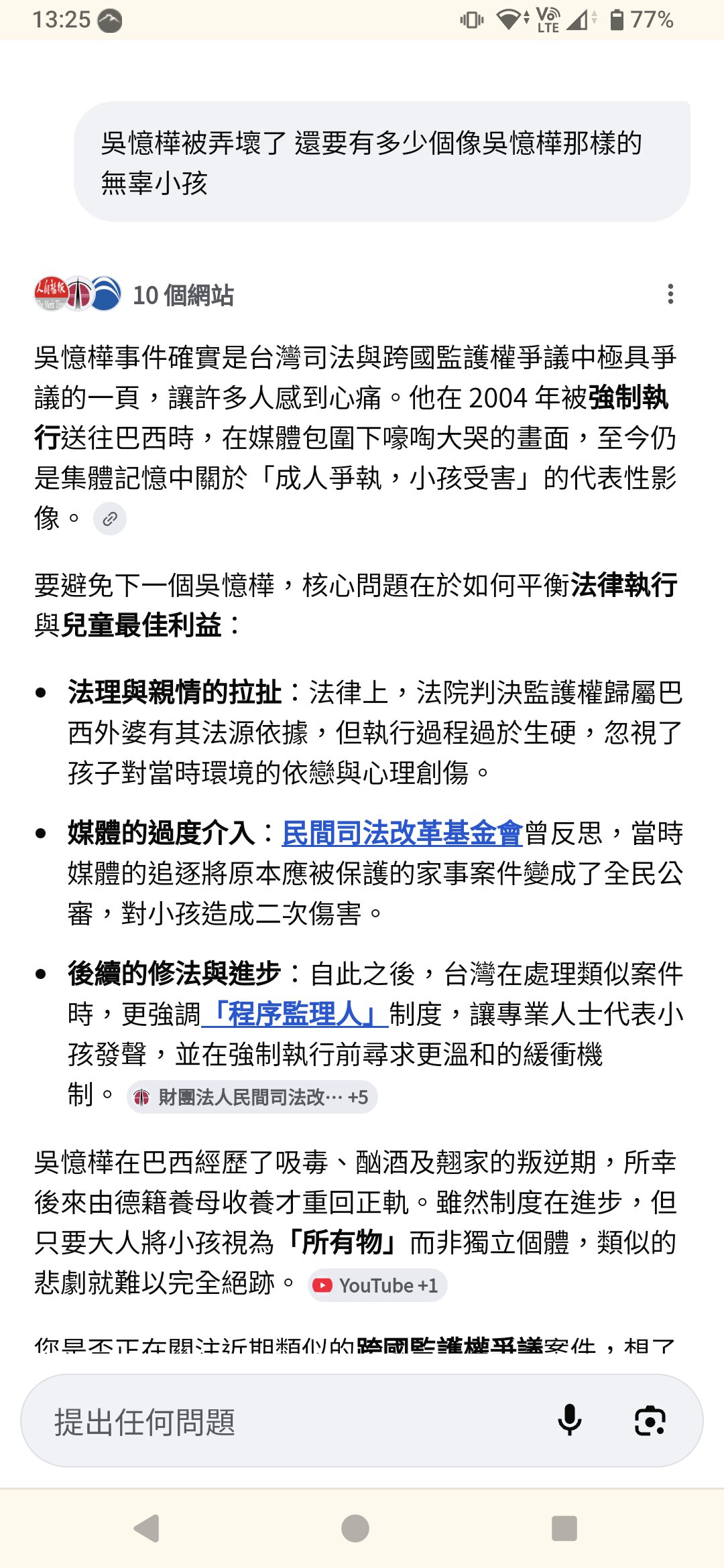The width and height of the screenshot is (724, 1568).
Task: Go back with the system back button
Action: 147,1529
